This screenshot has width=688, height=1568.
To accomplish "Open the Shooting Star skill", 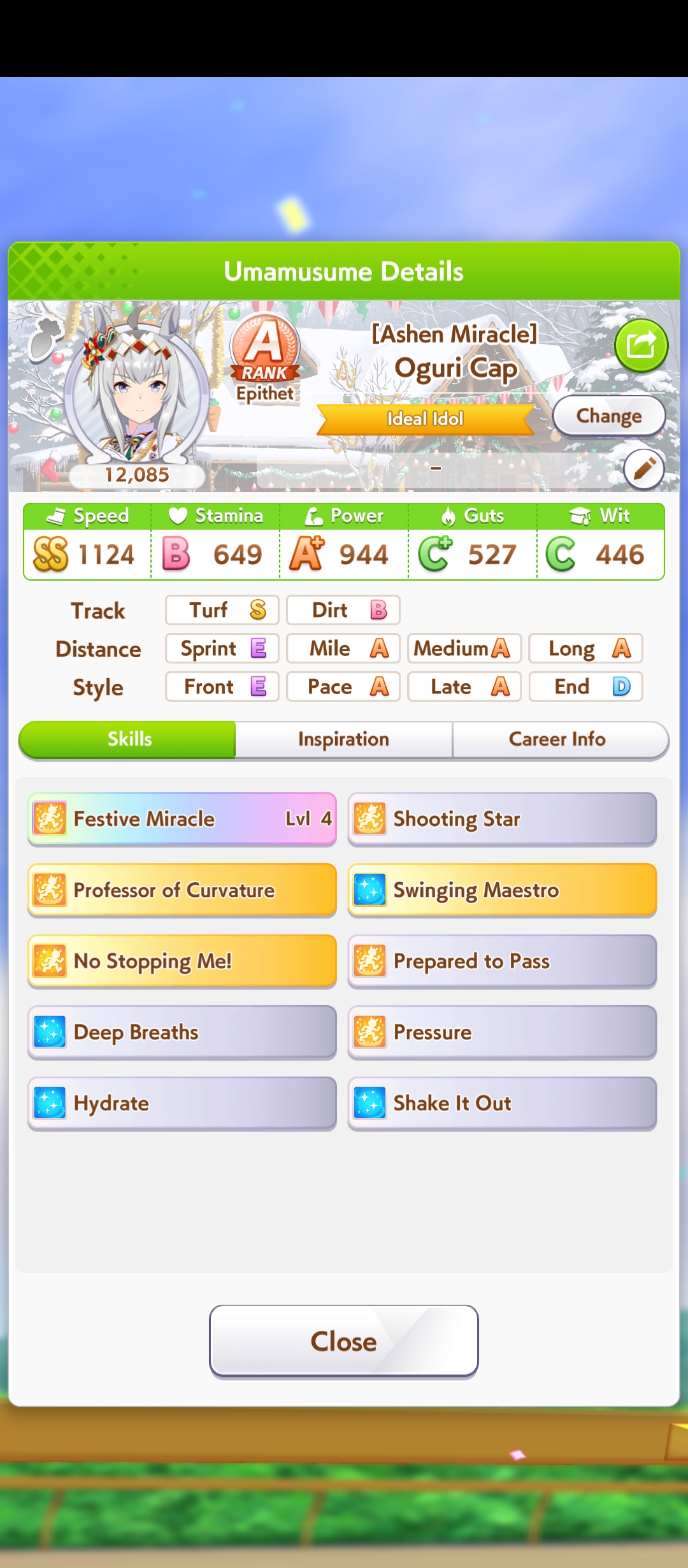I will 502,819.
